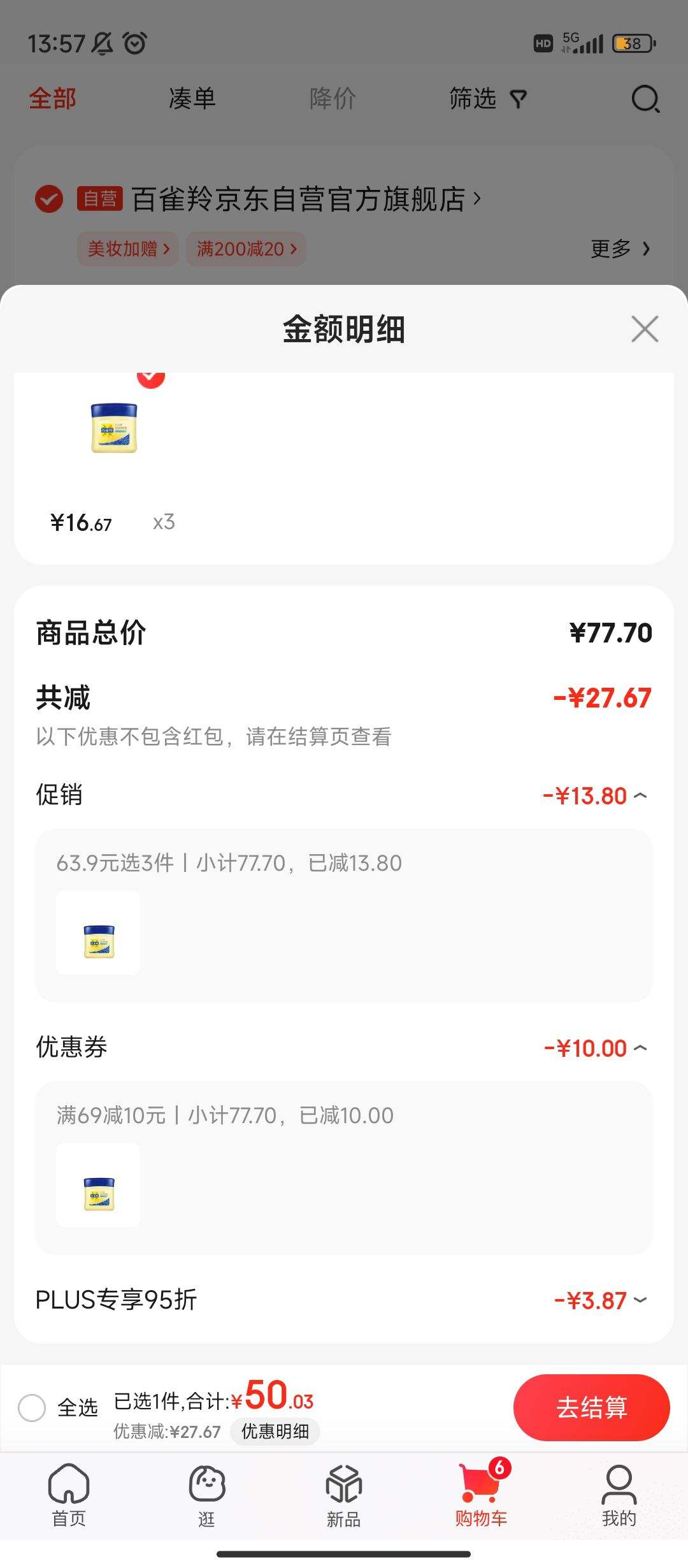Switch to the 降价 tab
This screenshot has height=1568, width=688.
point(331,99)
